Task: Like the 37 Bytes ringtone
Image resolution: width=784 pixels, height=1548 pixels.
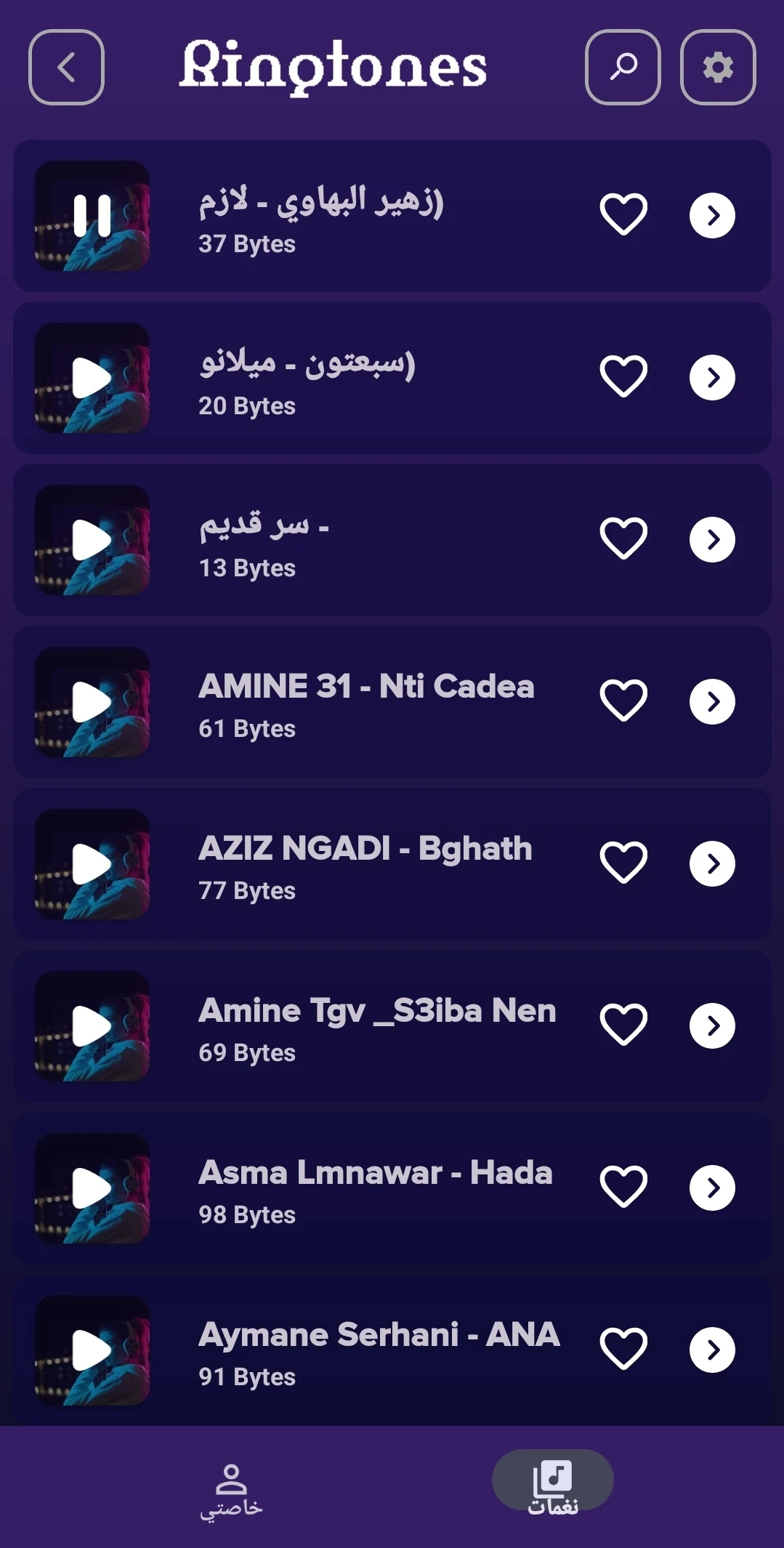Action: (623, 214)
